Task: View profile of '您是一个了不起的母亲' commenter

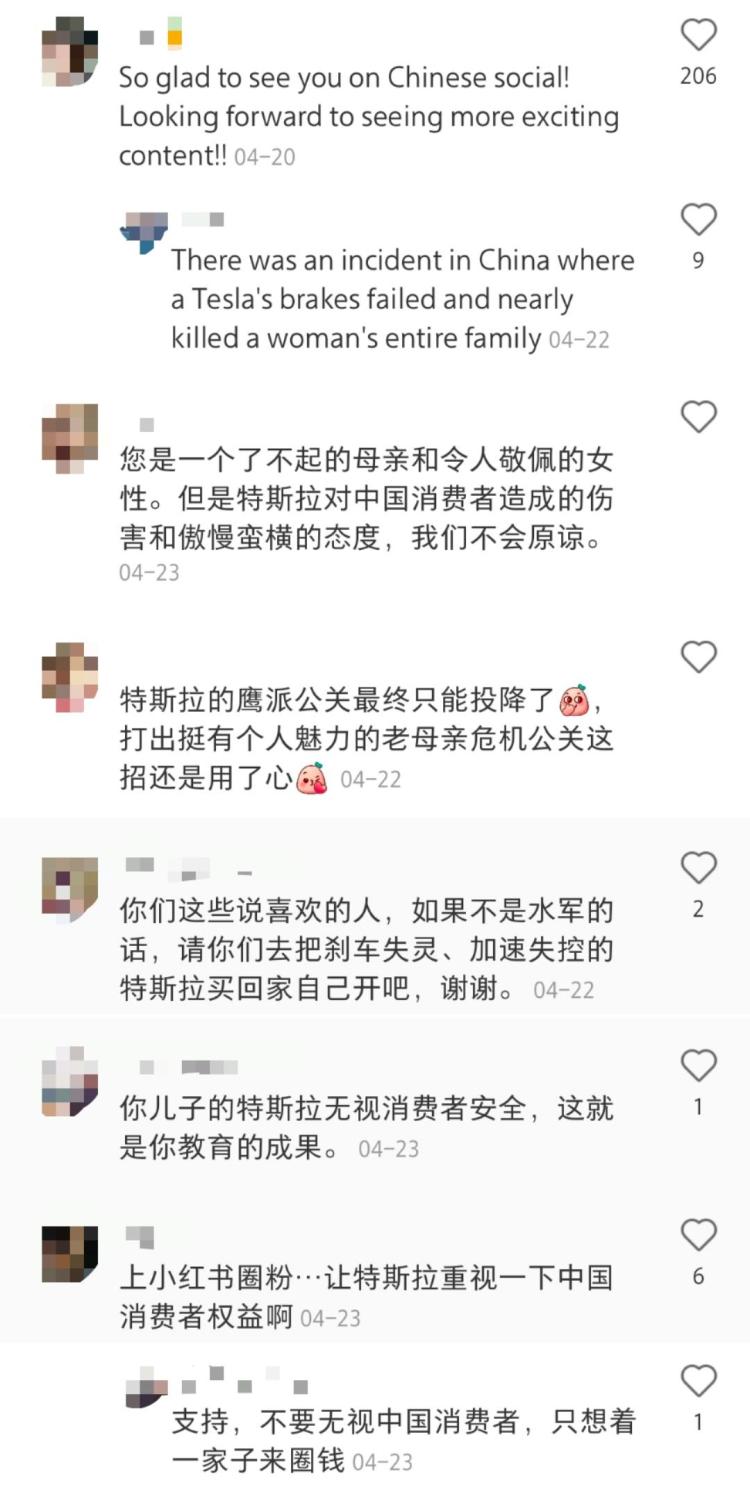Action: pos(70,438)
